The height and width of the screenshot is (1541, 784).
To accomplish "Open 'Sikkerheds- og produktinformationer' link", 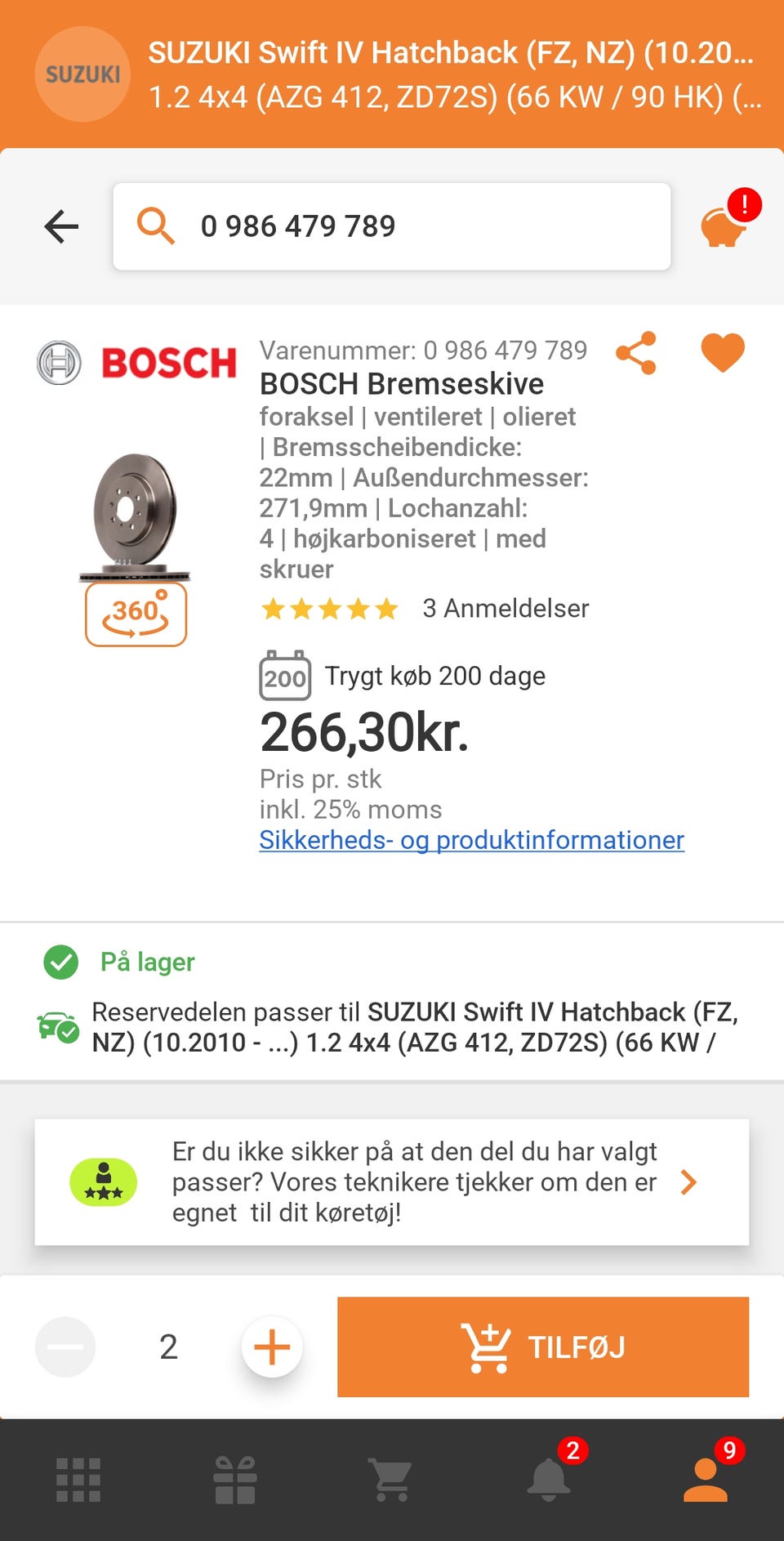I will point(471,840).
